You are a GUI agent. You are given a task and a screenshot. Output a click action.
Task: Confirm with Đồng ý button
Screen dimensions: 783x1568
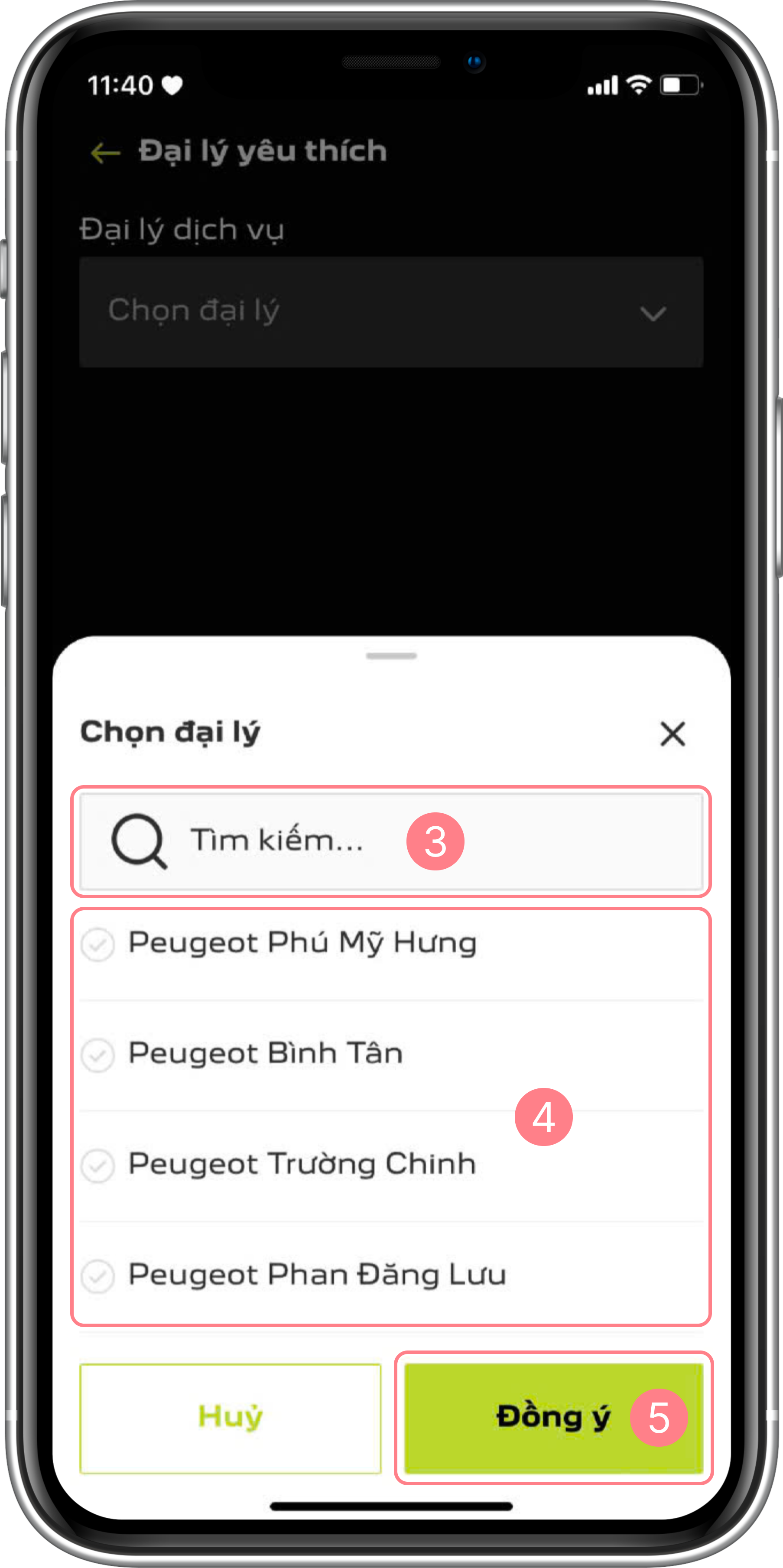(x=553, y=1418)
